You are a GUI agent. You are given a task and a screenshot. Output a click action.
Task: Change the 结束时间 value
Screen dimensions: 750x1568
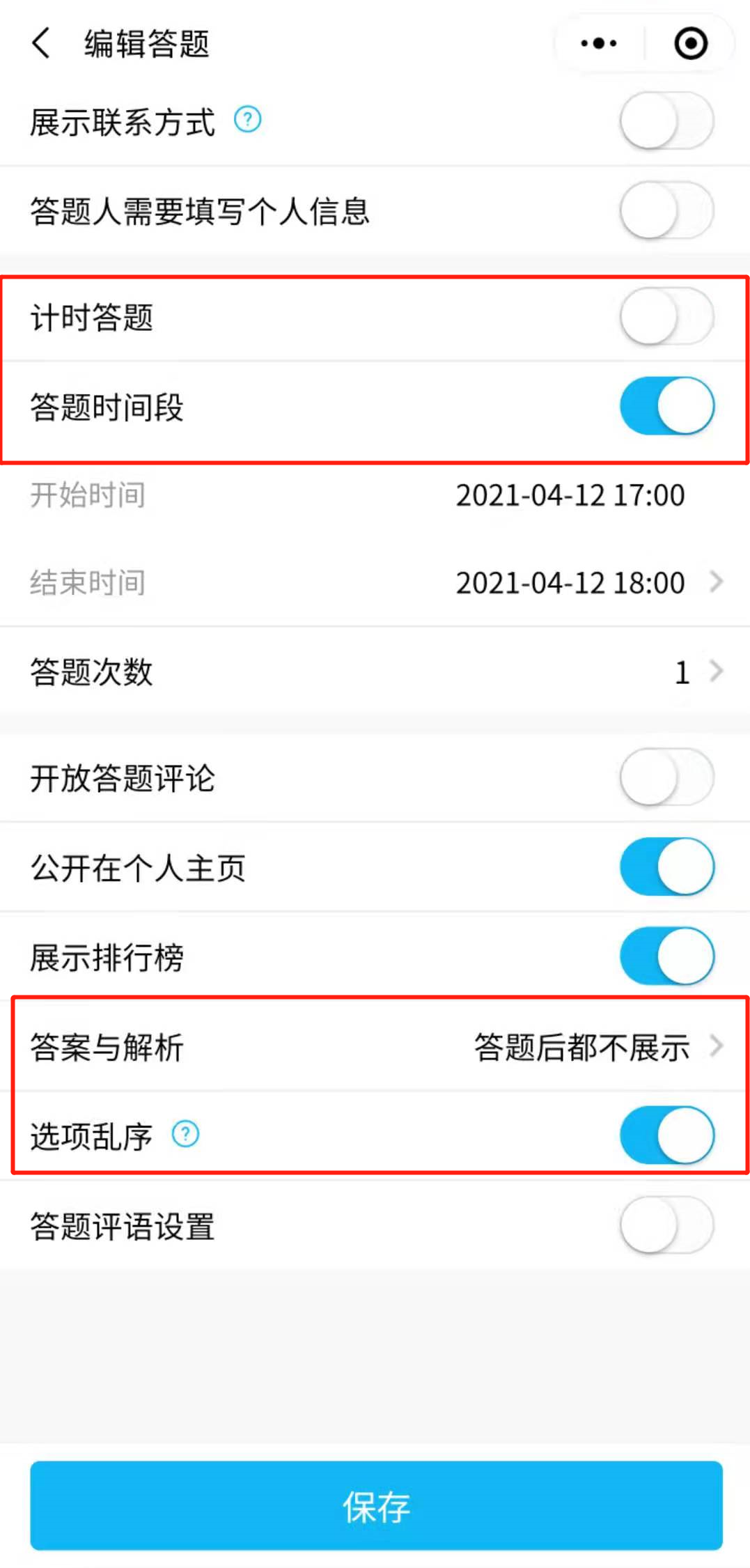(375, 582)
